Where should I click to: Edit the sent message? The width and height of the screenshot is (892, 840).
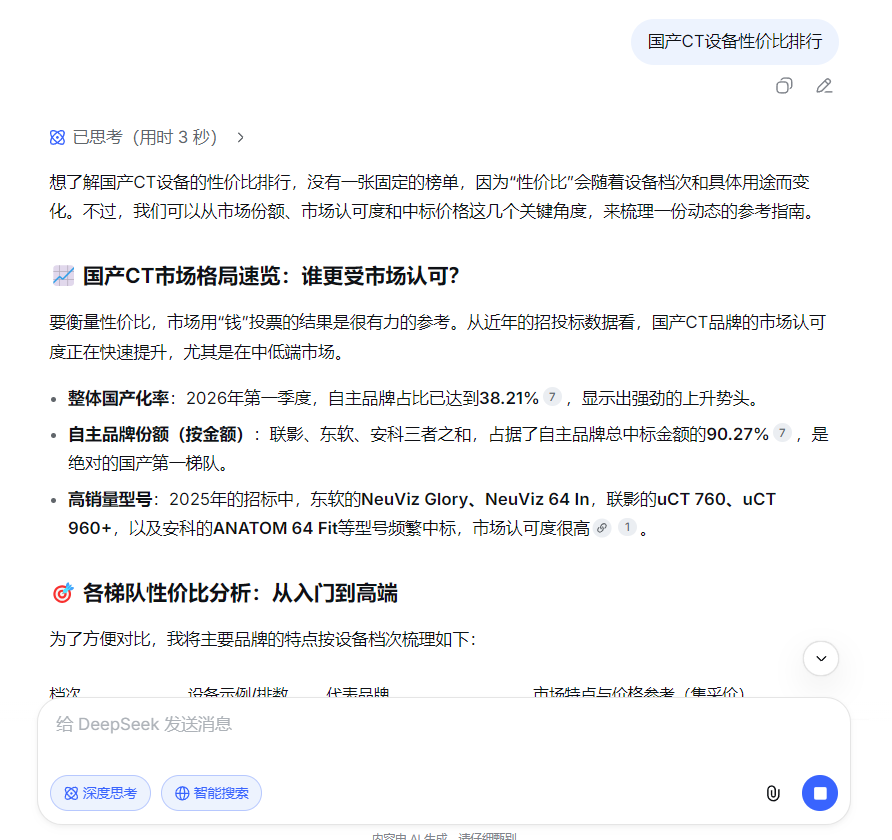pyautogui.click(x=824, y=86)
